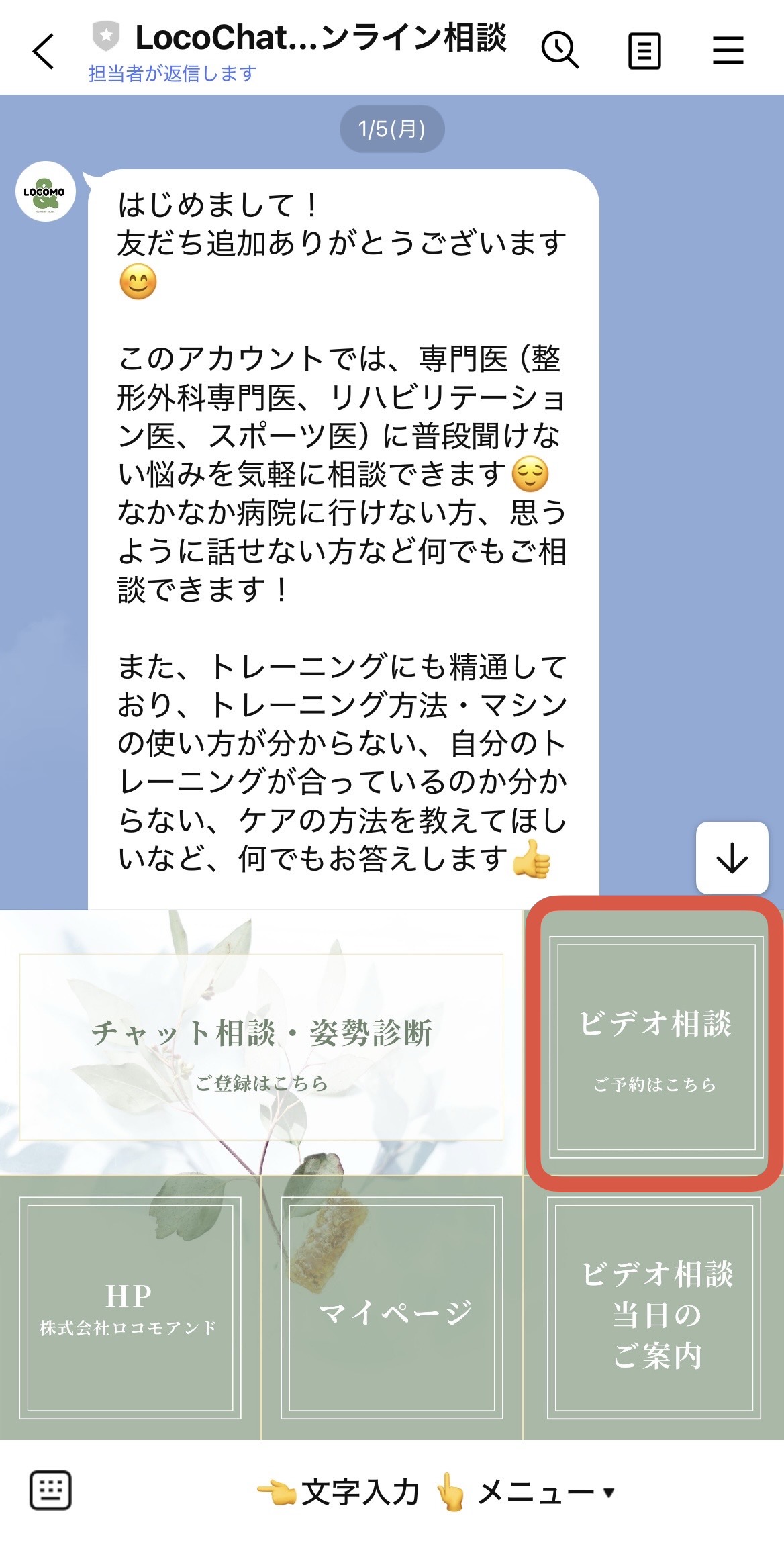Tap the LOCOMO profile avatar
The width and height of the screenshot is (784, 1563).
pyautogui.click(x=45, y=192)
